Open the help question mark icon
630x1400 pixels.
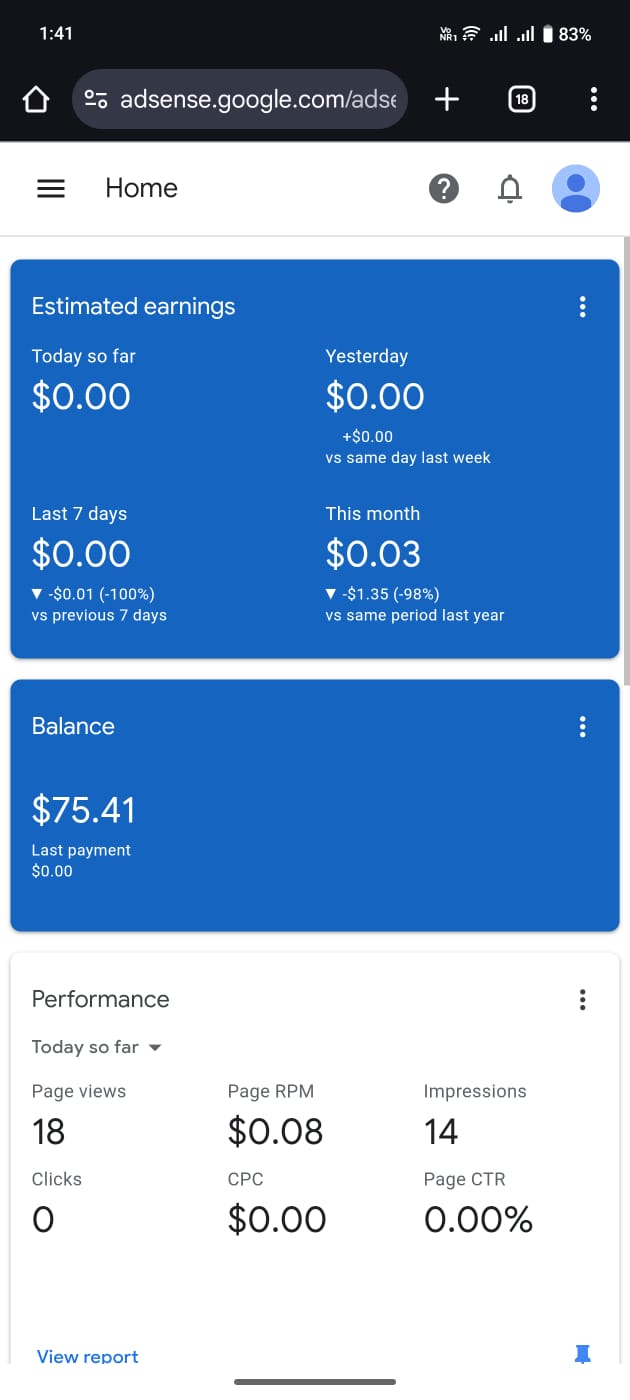[444, 188]
